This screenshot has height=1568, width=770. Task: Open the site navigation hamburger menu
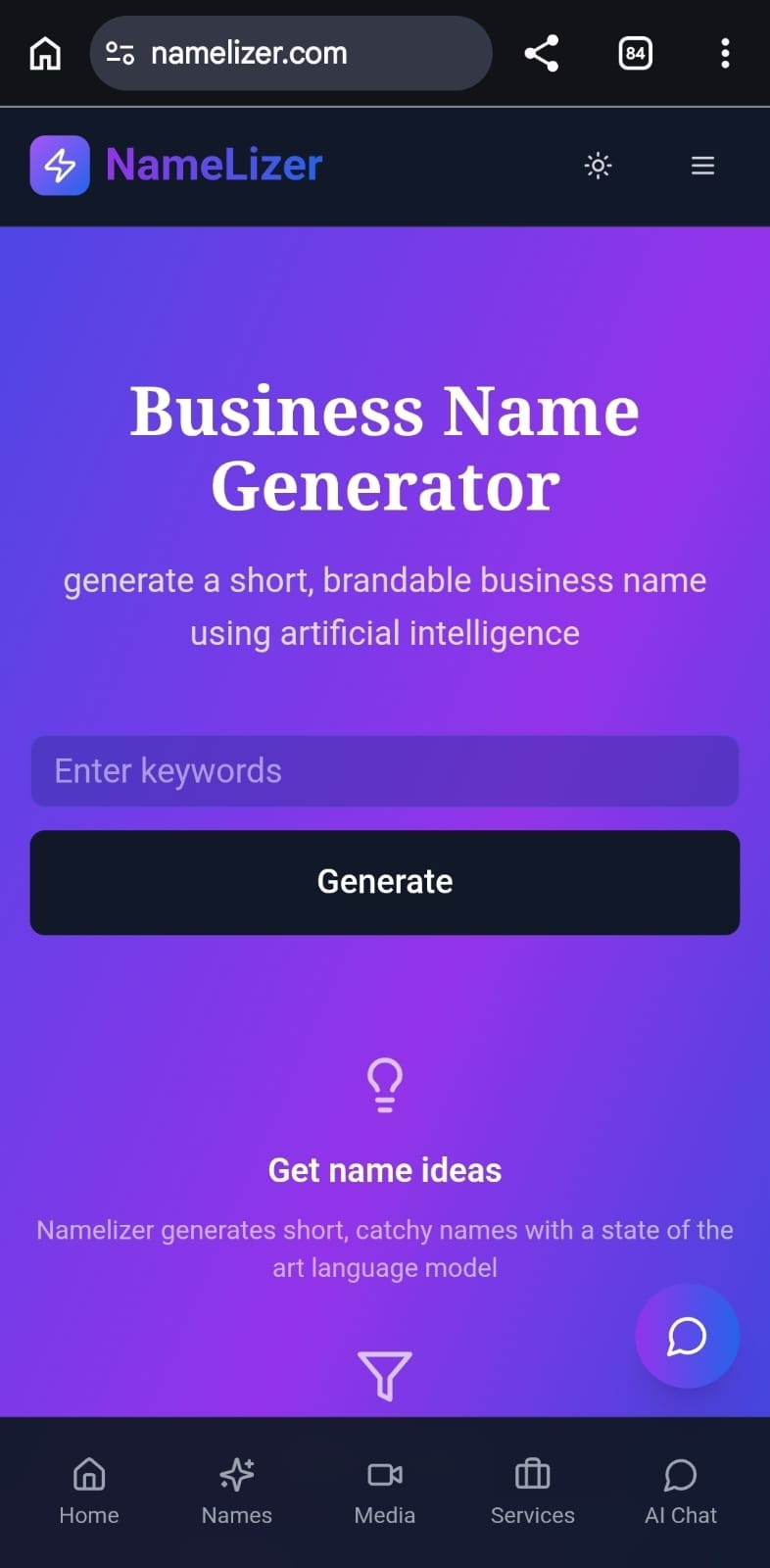[x=702, y=166]
